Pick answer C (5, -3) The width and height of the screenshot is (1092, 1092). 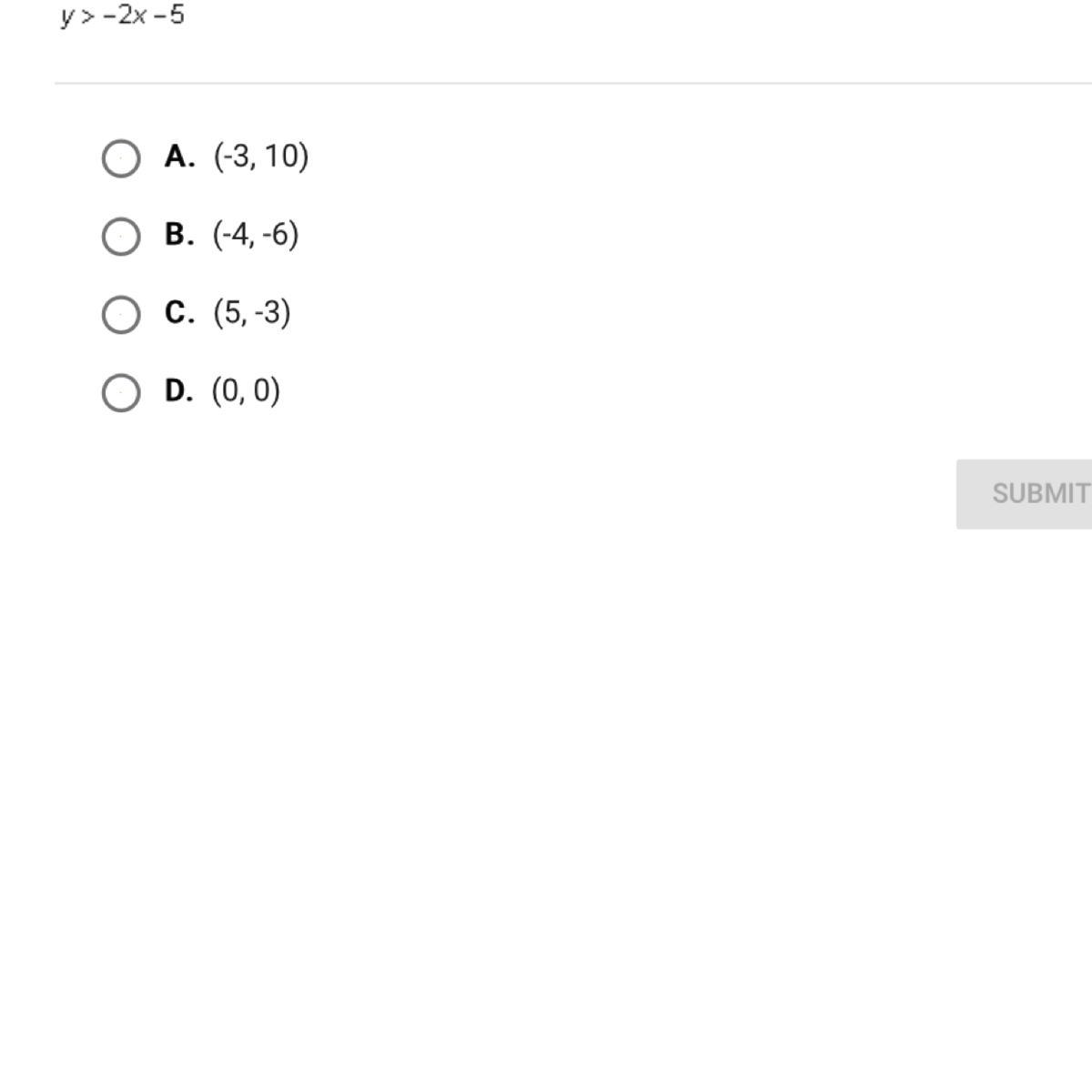(x=121, y=315)
